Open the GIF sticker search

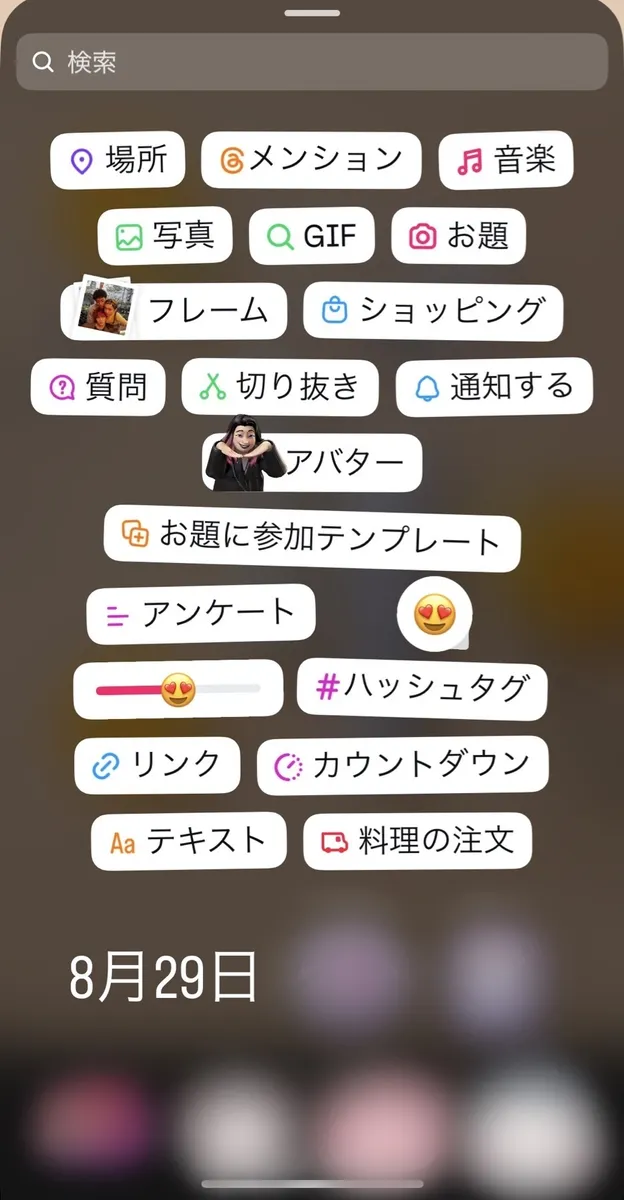tap(311, 236)
